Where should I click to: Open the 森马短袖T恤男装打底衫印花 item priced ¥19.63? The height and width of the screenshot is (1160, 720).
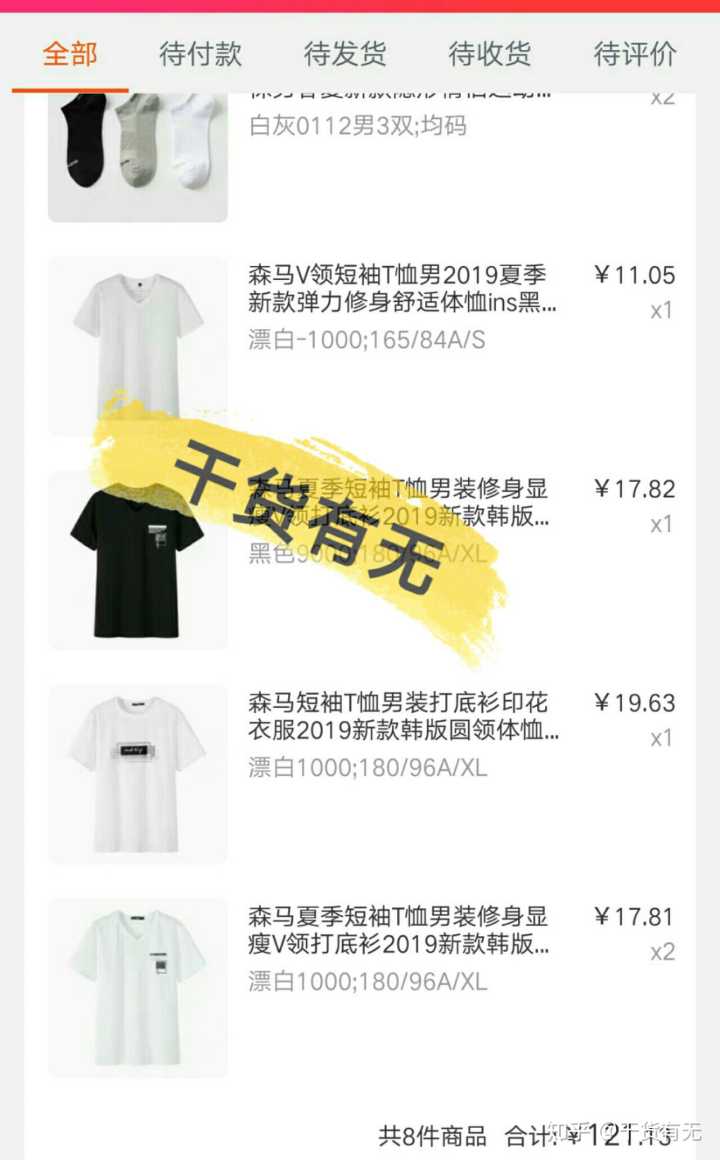click(x=400, y=718)
